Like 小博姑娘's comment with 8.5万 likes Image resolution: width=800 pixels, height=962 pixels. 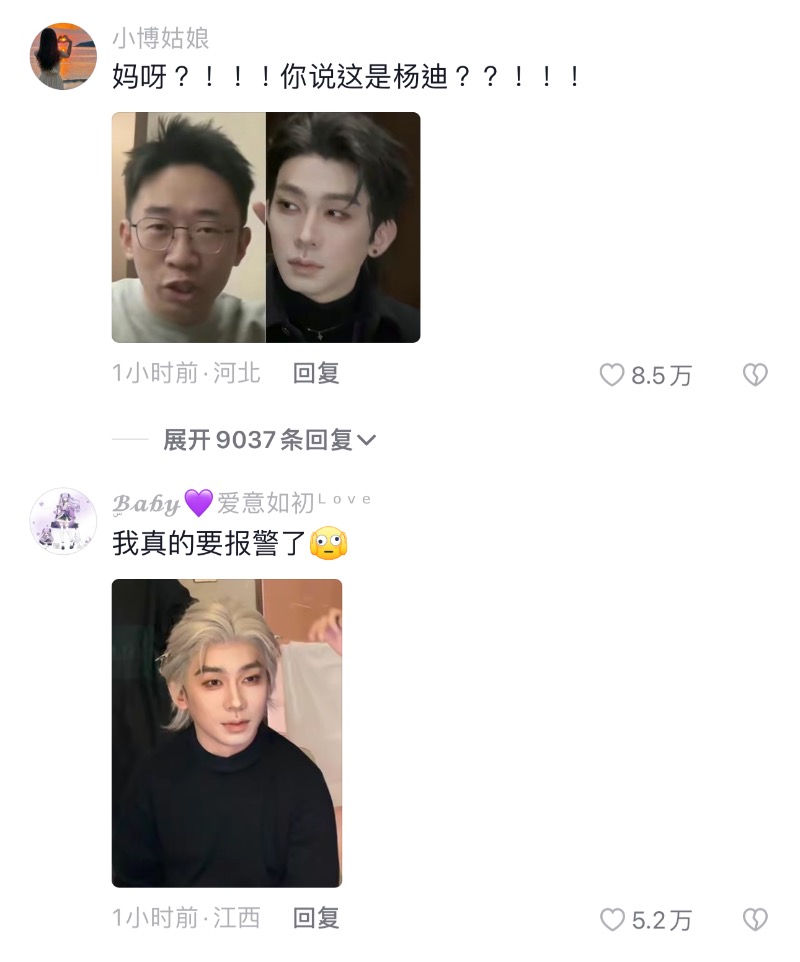tap(612, 375)
